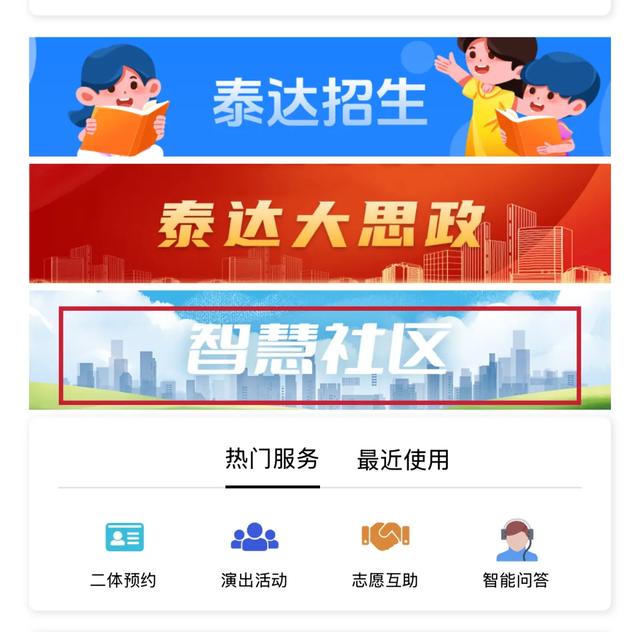The width and height of the screenshot is (640, 632).
Task: Open 智能问答 assistant
Action: 516,552
